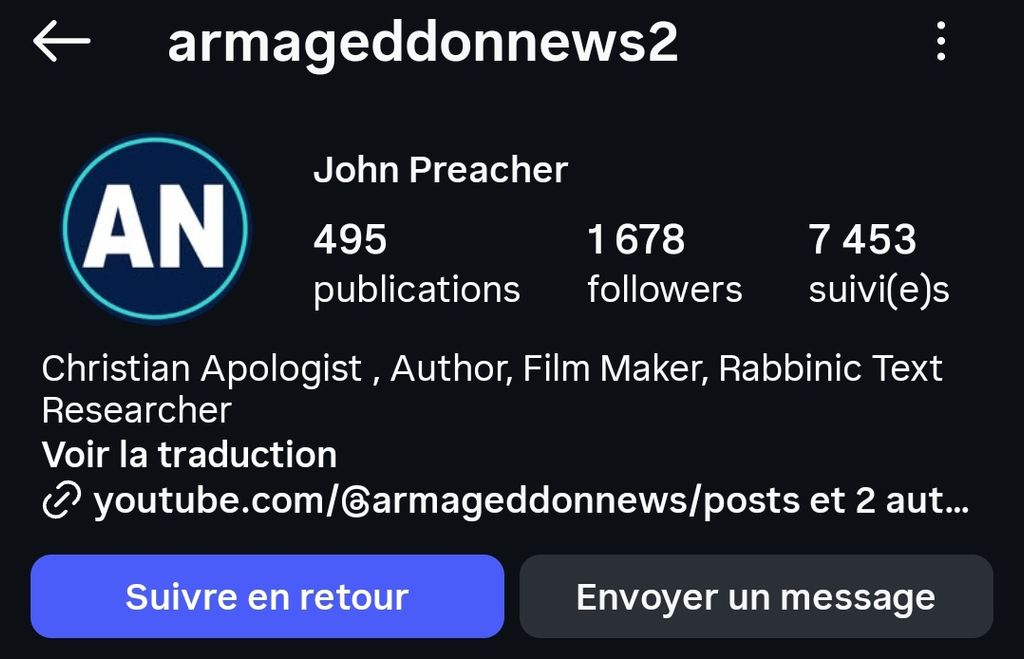This screenshot has height=659, width=1024.
Task: Go back using the top arrow
Action: pyautogui.click(x=62, y=42)
